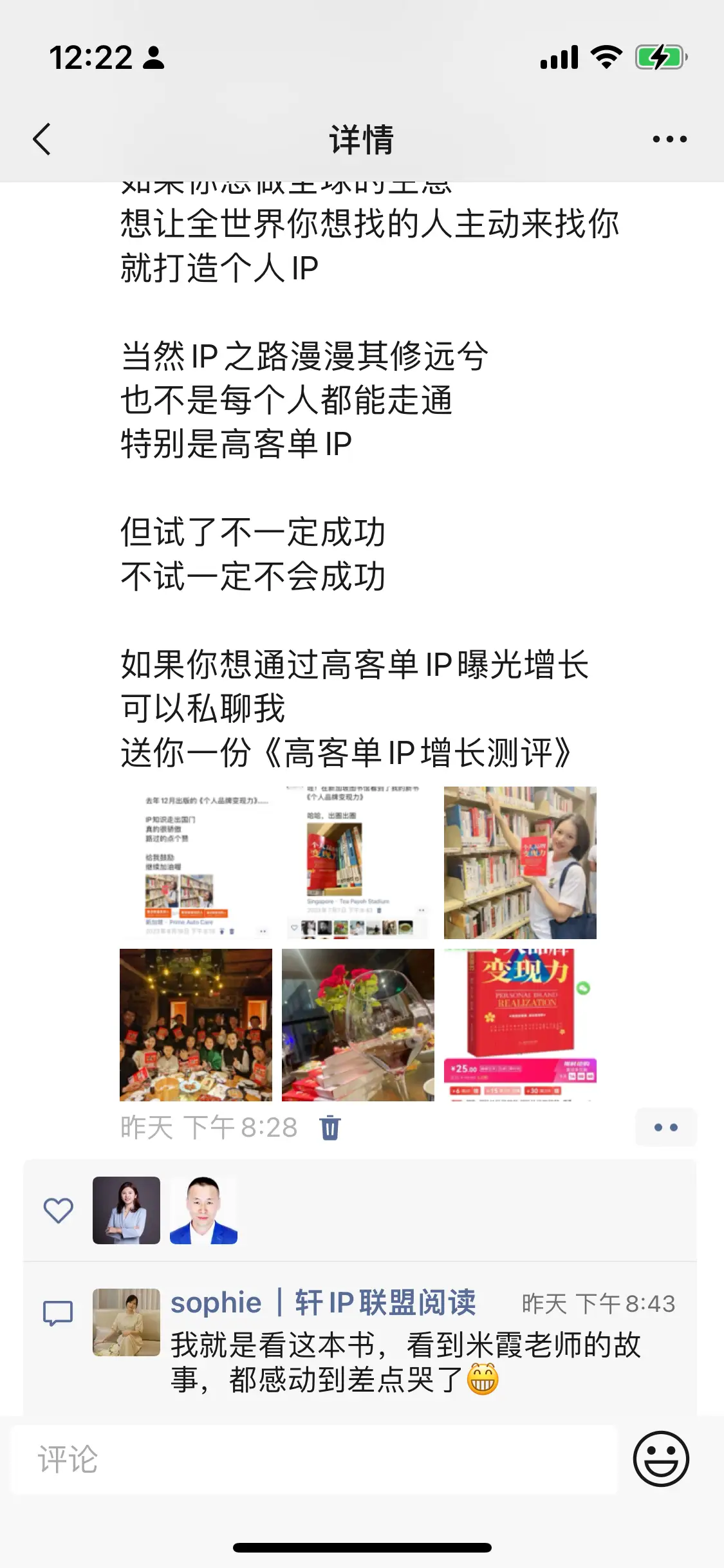Open the emoji picker smiley icon
Viewport: 724px width, 1568px height.
661,1459
